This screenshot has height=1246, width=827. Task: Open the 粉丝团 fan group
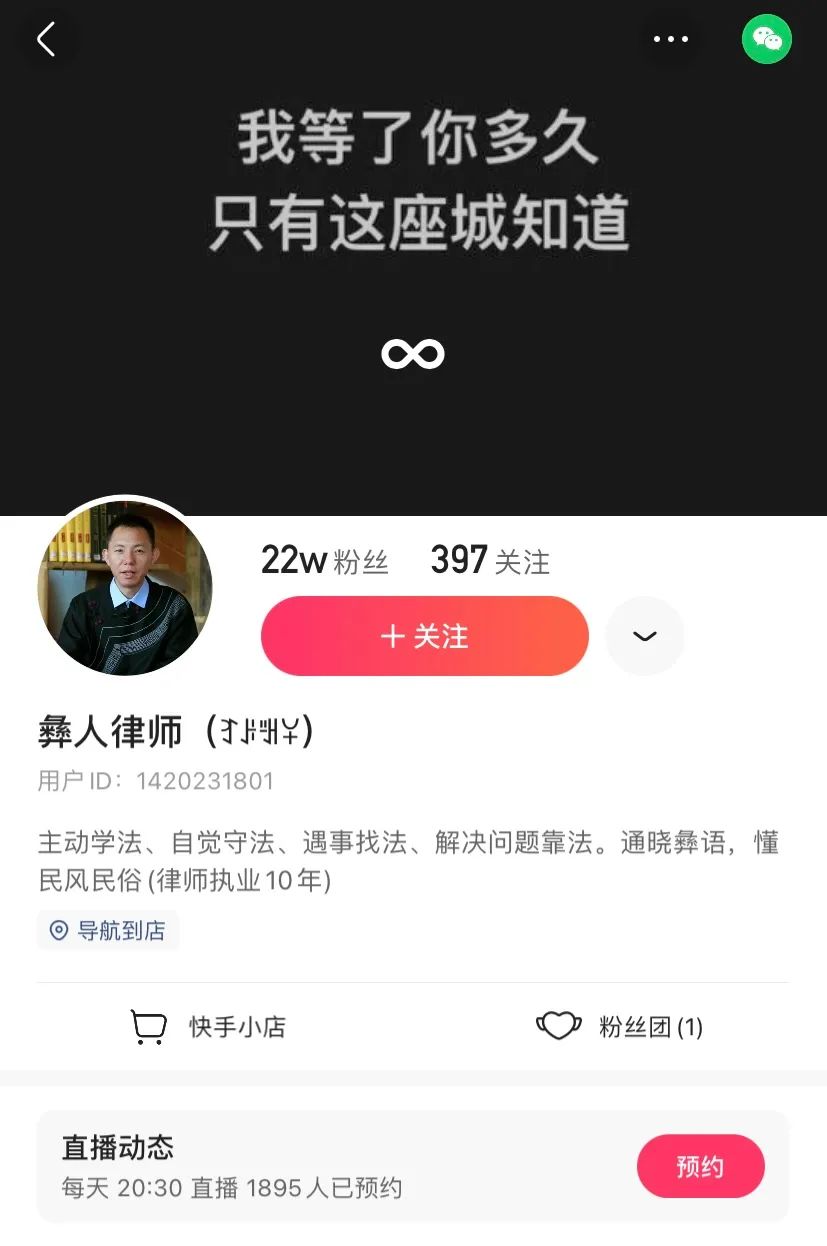pos(620,1027)
